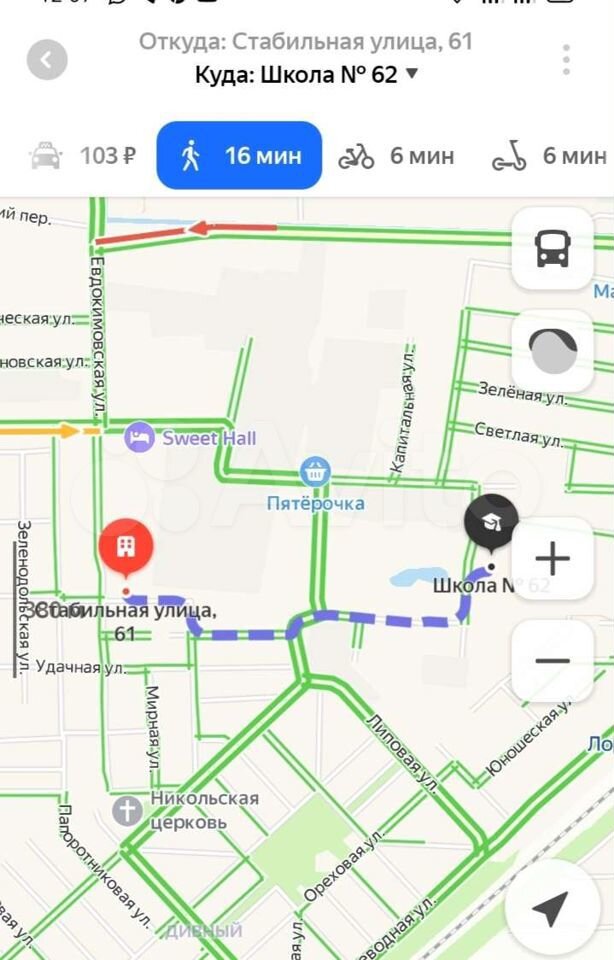Viewport: 614px width, 960px height.
Task: Tap the Никольская церковь map marker
Action: click(x=127, y=810)
